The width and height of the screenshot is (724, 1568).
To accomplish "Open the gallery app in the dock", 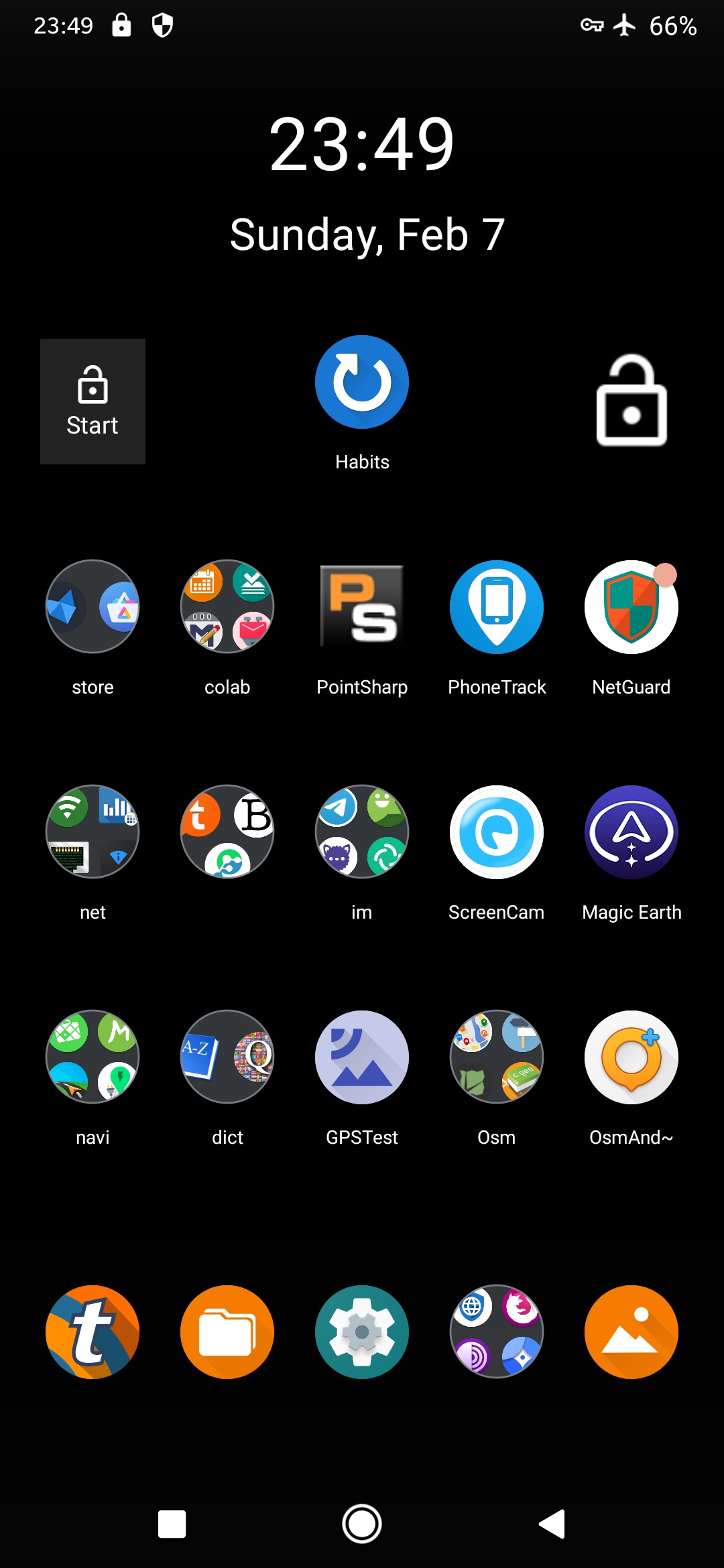I will (631, 1332).
